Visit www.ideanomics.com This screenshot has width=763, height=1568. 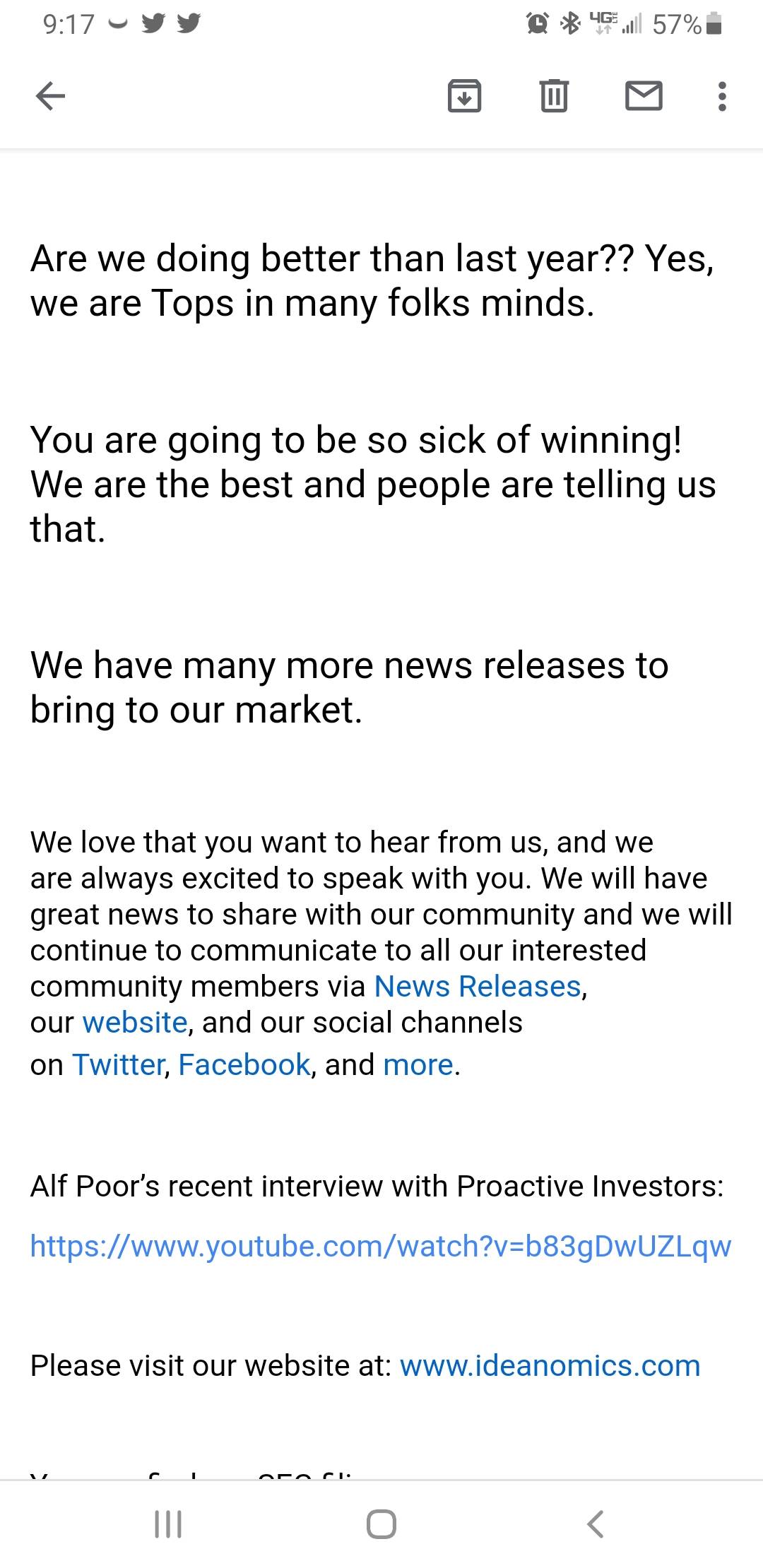coord(550,1365)
